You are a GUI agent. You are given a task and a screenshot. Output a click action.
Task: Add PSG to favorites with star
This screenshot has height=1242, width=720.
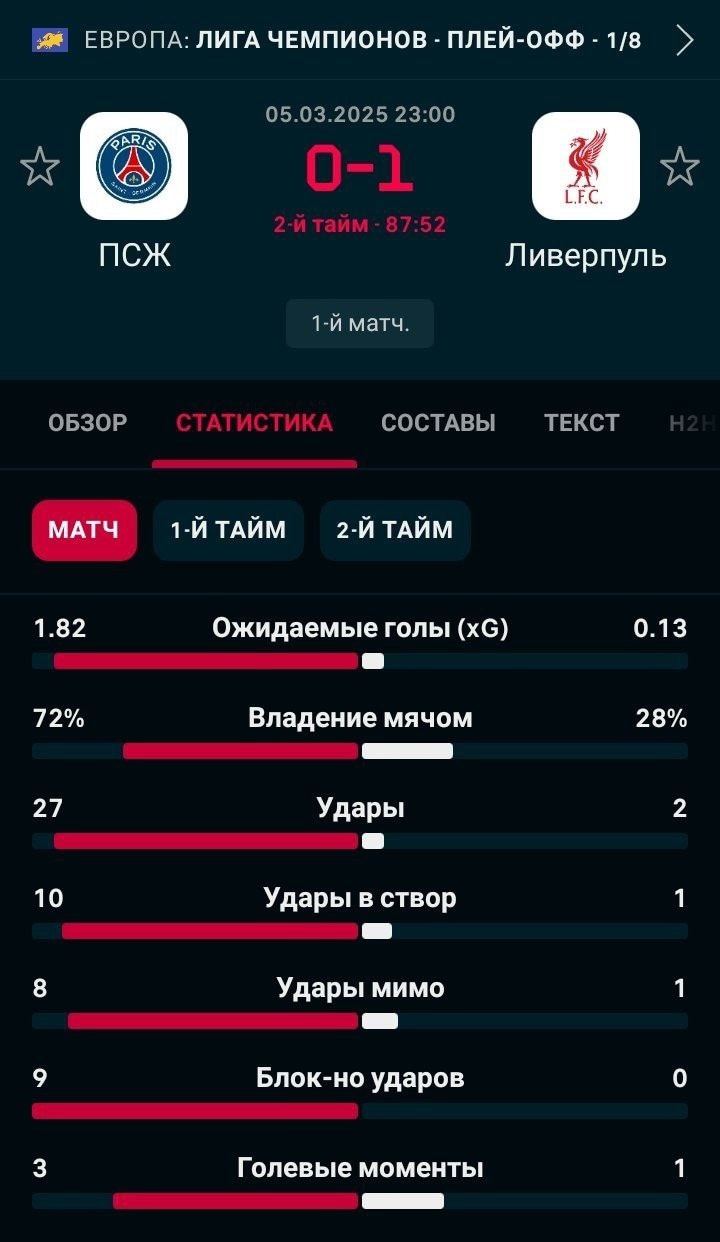click(x=40, y=167)
